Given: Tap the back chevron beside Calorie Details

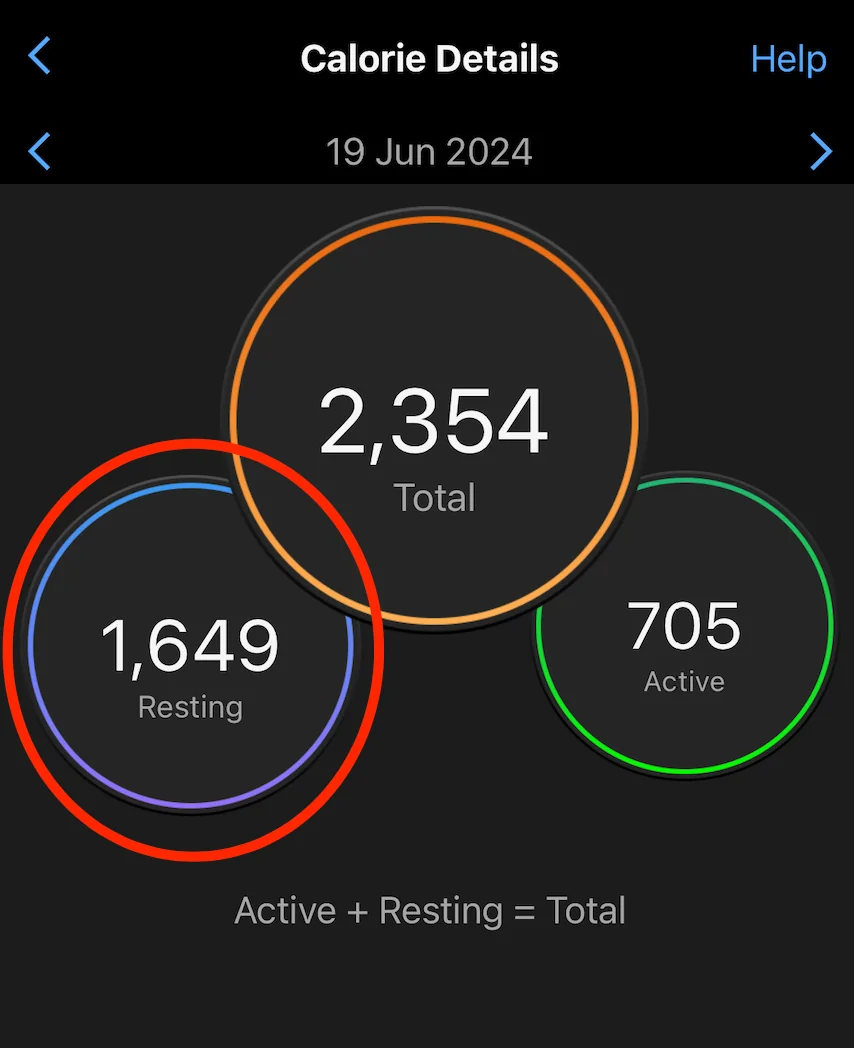Looking at the screenshot, I should (x=38, y=57).
